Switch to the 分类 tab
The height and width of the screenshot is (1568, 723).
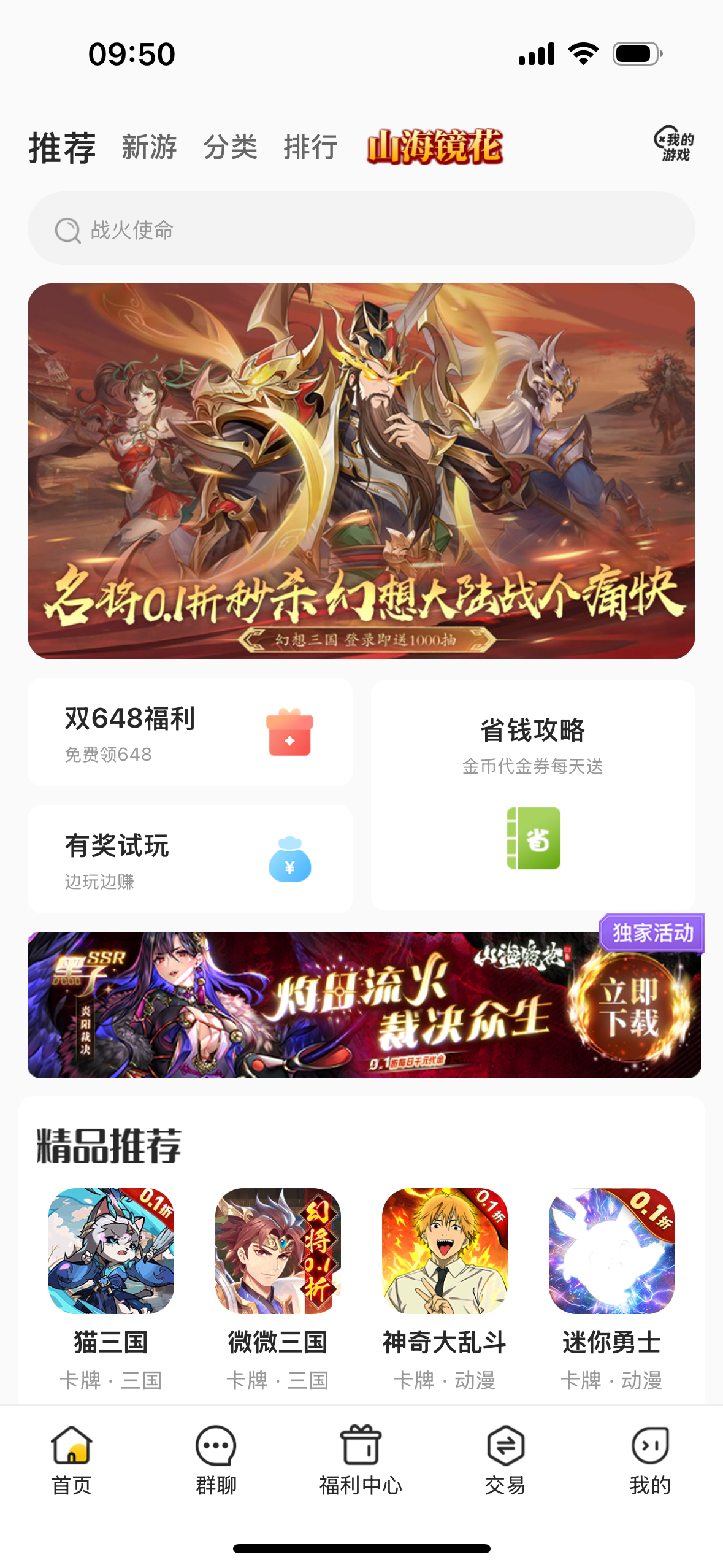point(230,147)
